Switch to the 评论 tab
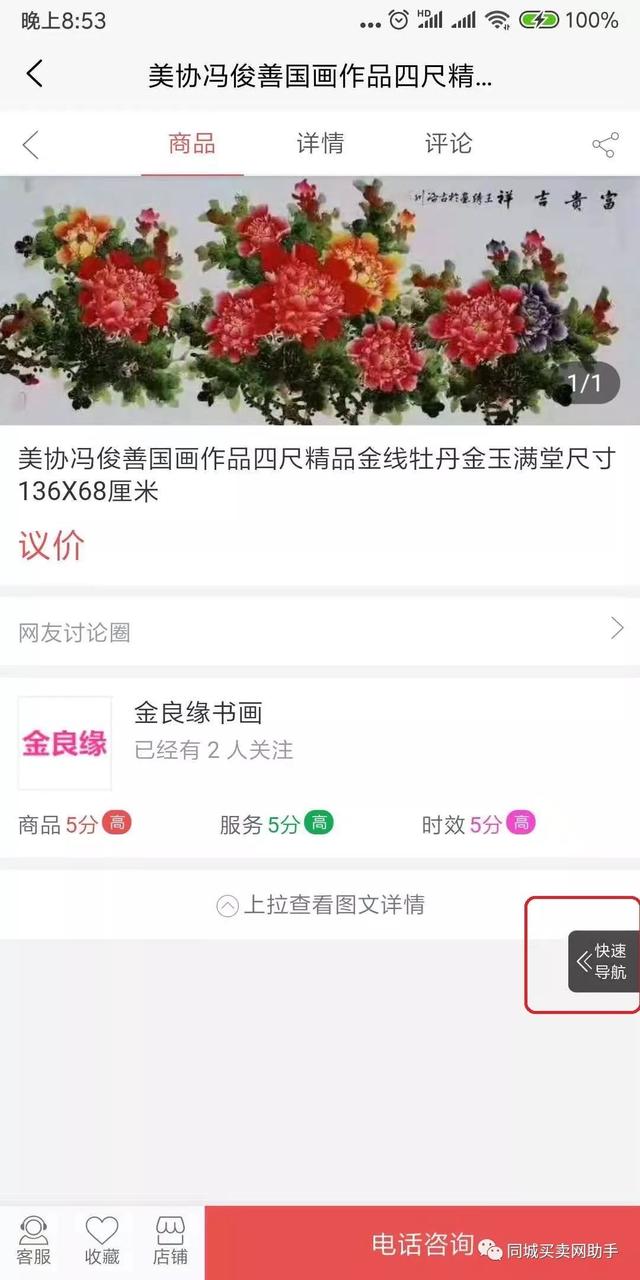This screenshot has height=1280, width=640. (x=448, y=144)
